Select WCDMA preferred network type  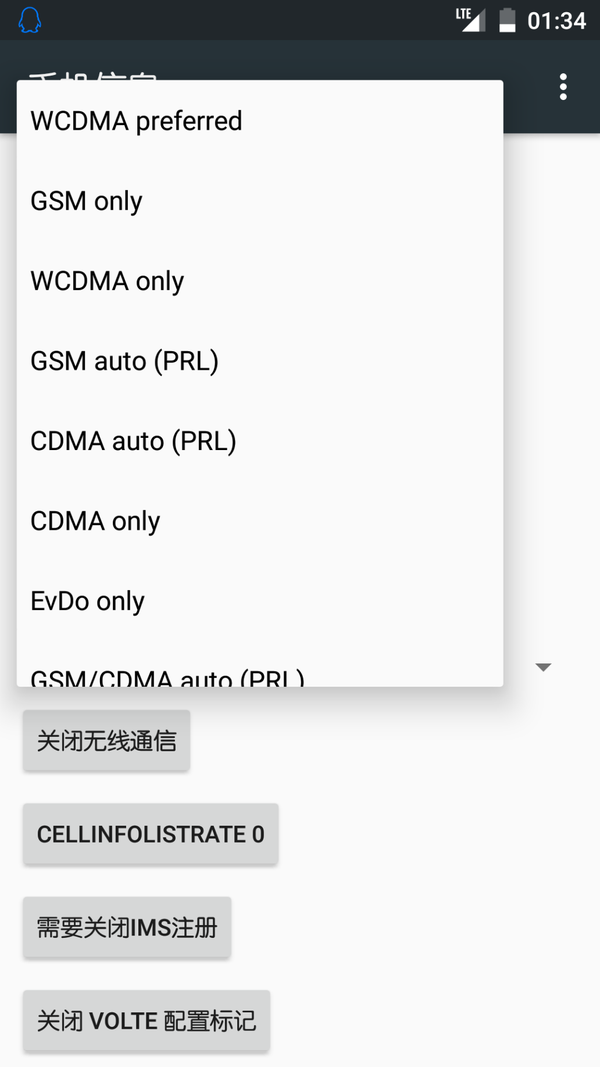point(260,121)
